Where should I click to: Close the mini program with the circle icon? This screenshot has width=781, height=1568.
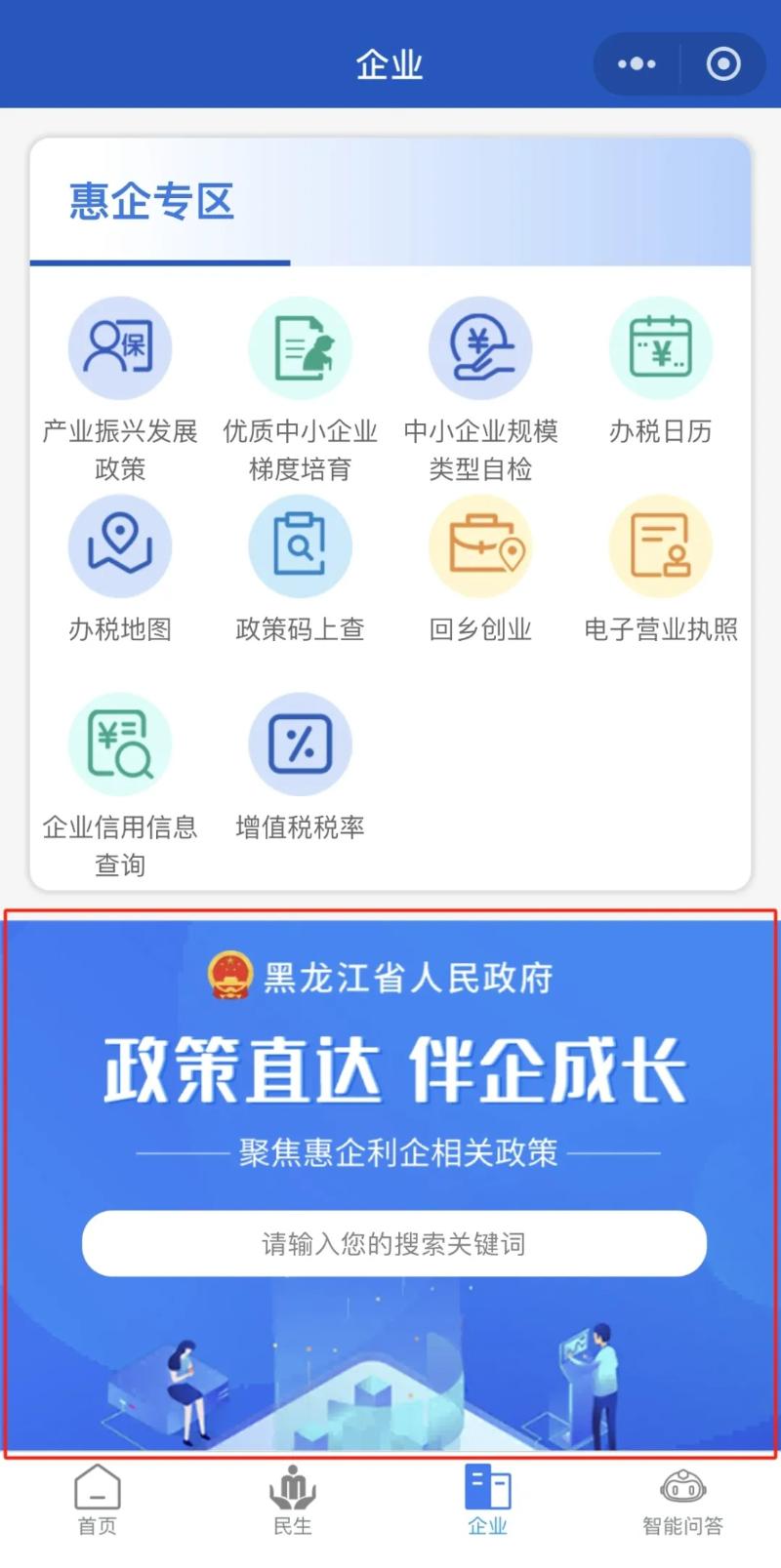click(723, 64)
